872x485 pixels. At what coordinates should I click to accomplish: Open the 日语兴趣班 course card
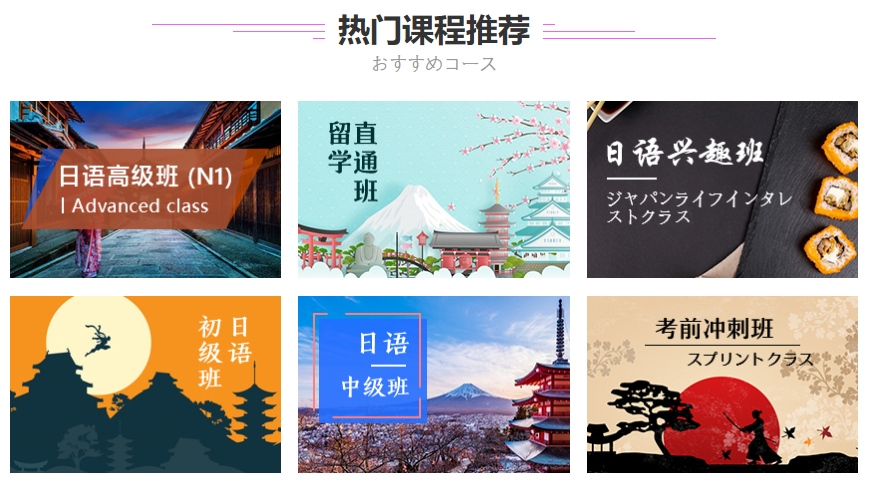point(722,189)
